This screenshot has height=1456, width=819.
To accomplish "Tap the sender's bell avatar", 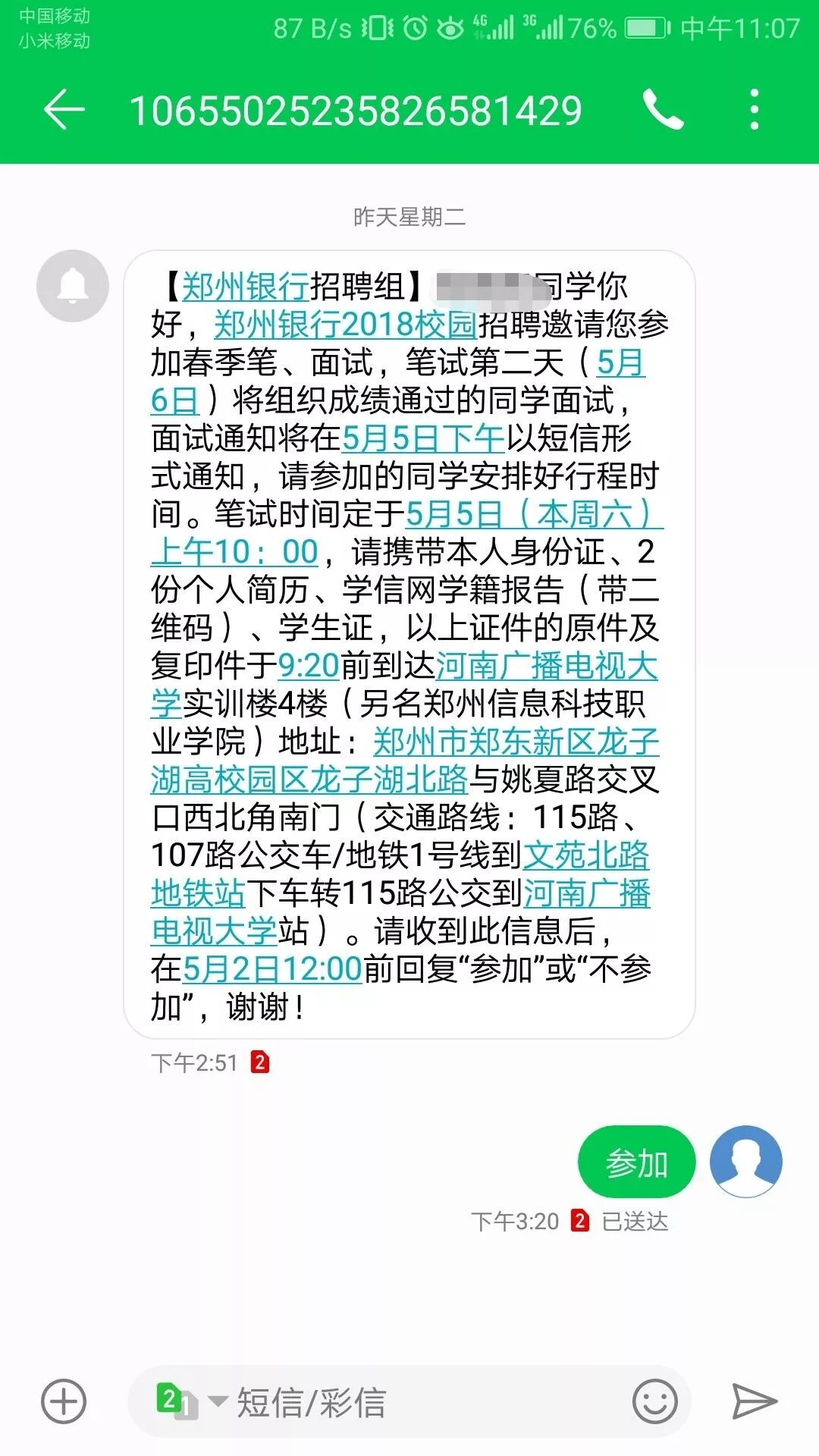I will pyautogui.click(x=73, y=286).
